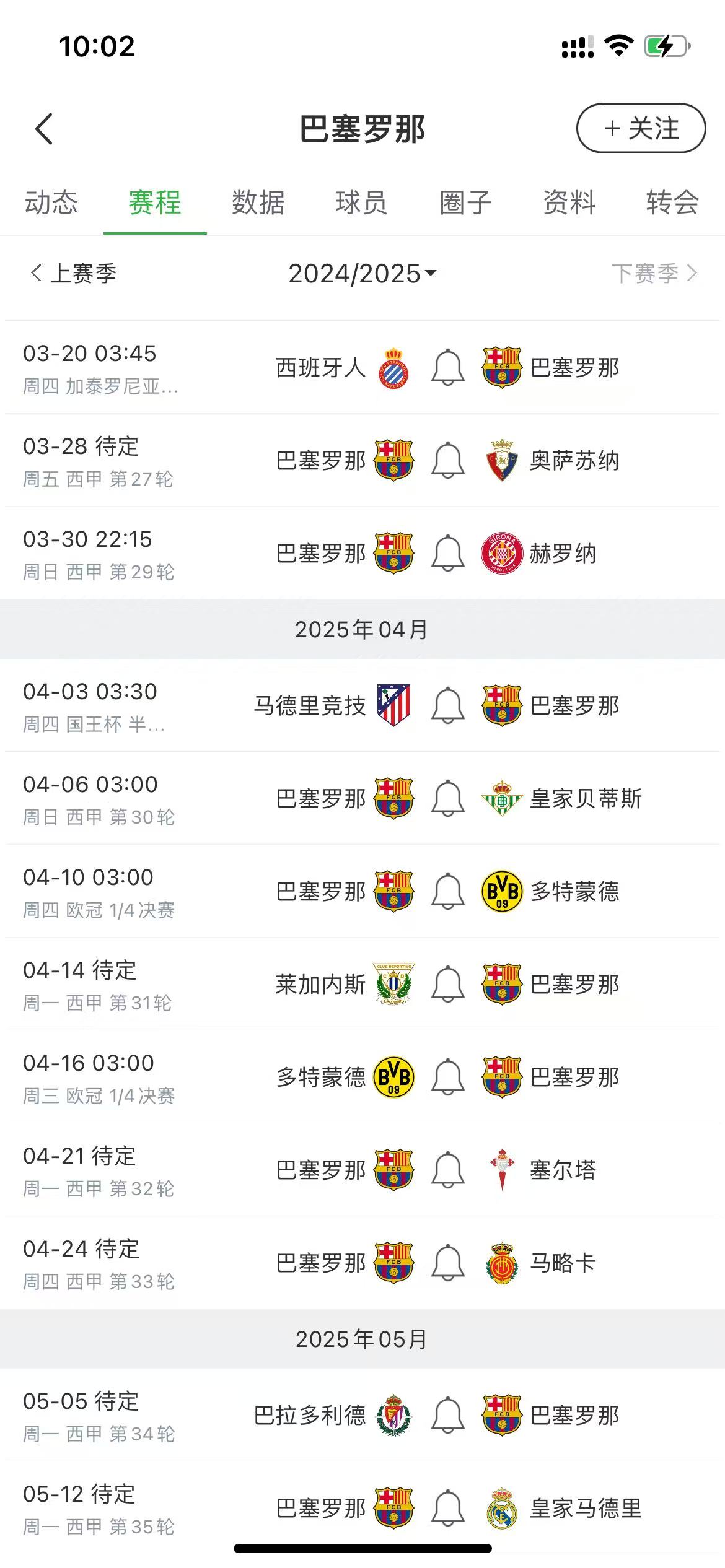
Task: Open the 圈子 tab
Action: [x=465, y=203]
